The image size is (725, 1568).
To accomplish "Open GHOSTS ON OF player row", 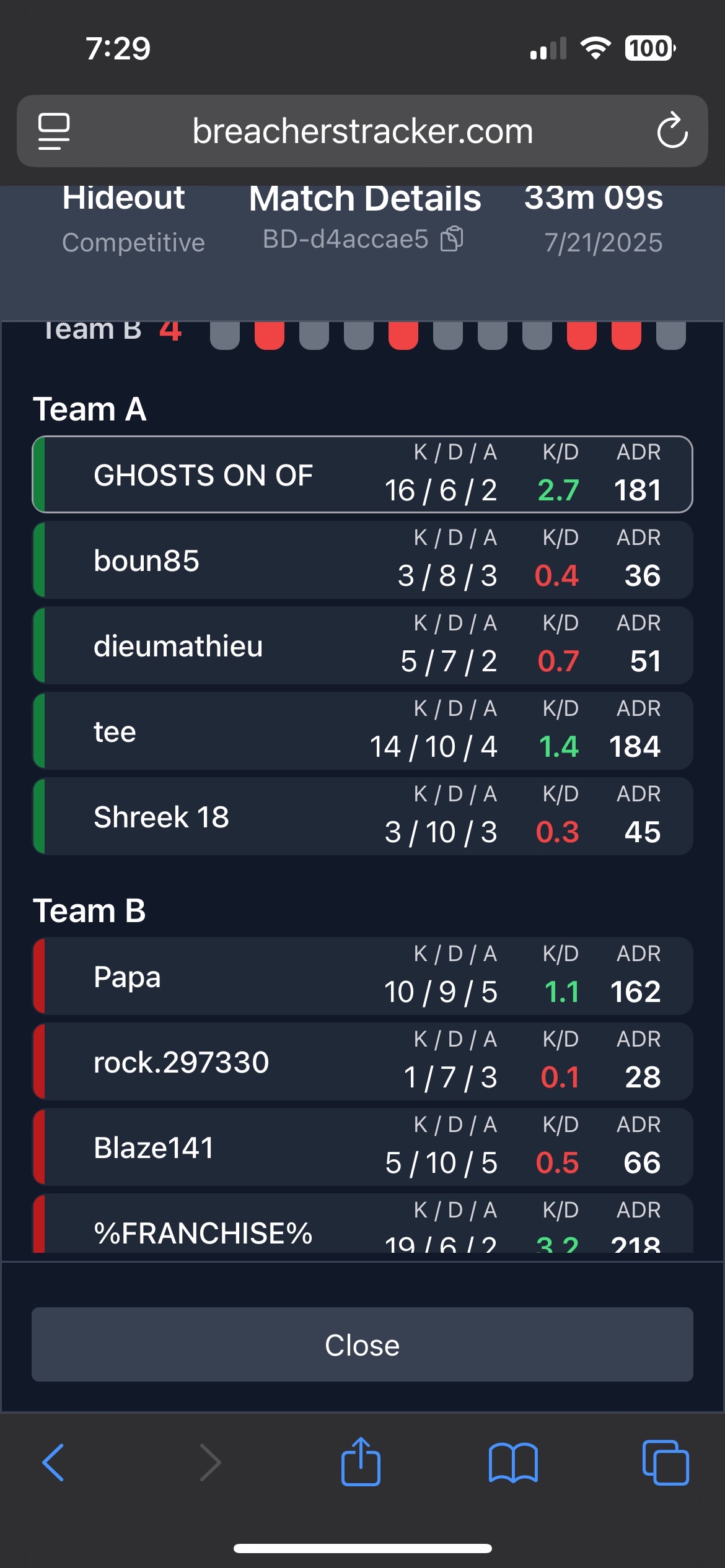I will pos(362,474).
